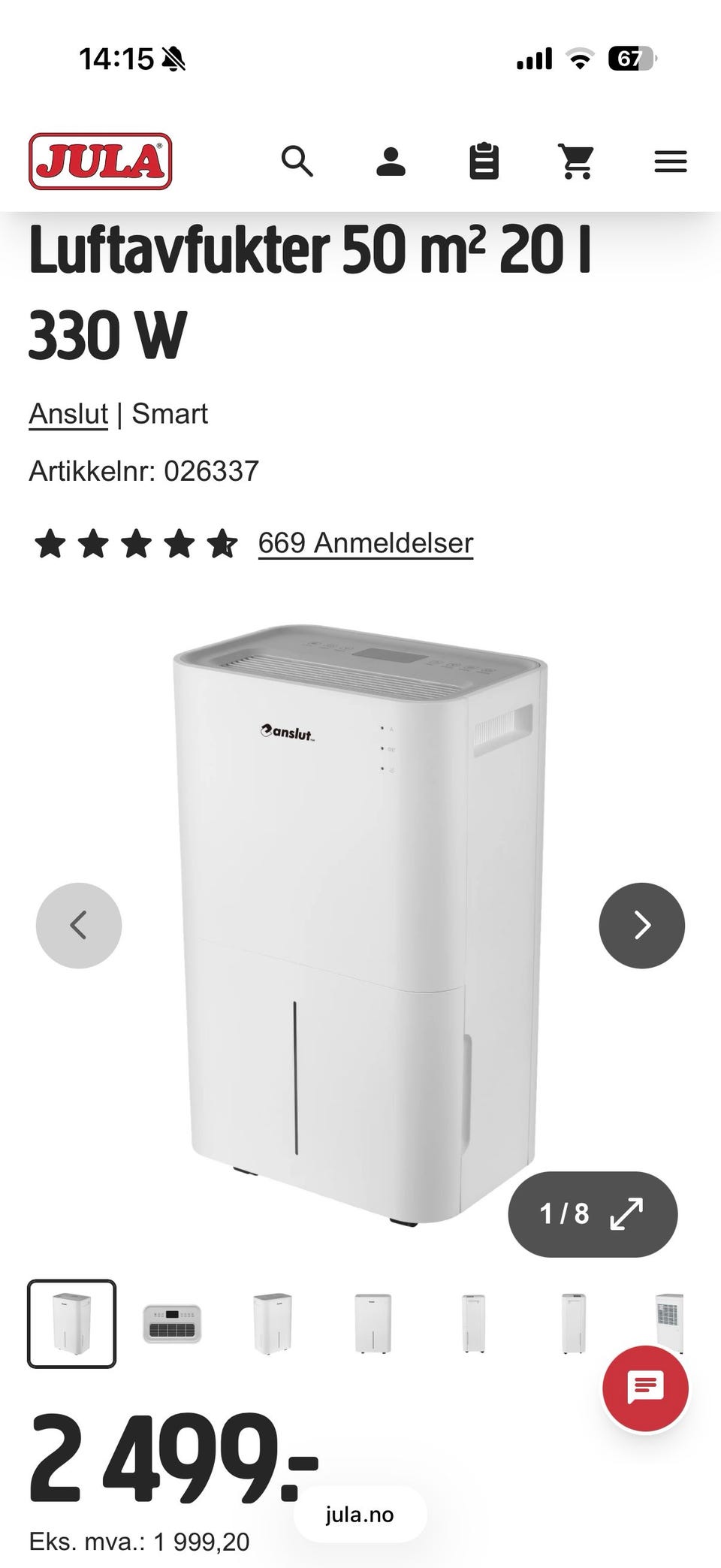
Task: Tap the jula.no address pill
Action: [360, 1514]
